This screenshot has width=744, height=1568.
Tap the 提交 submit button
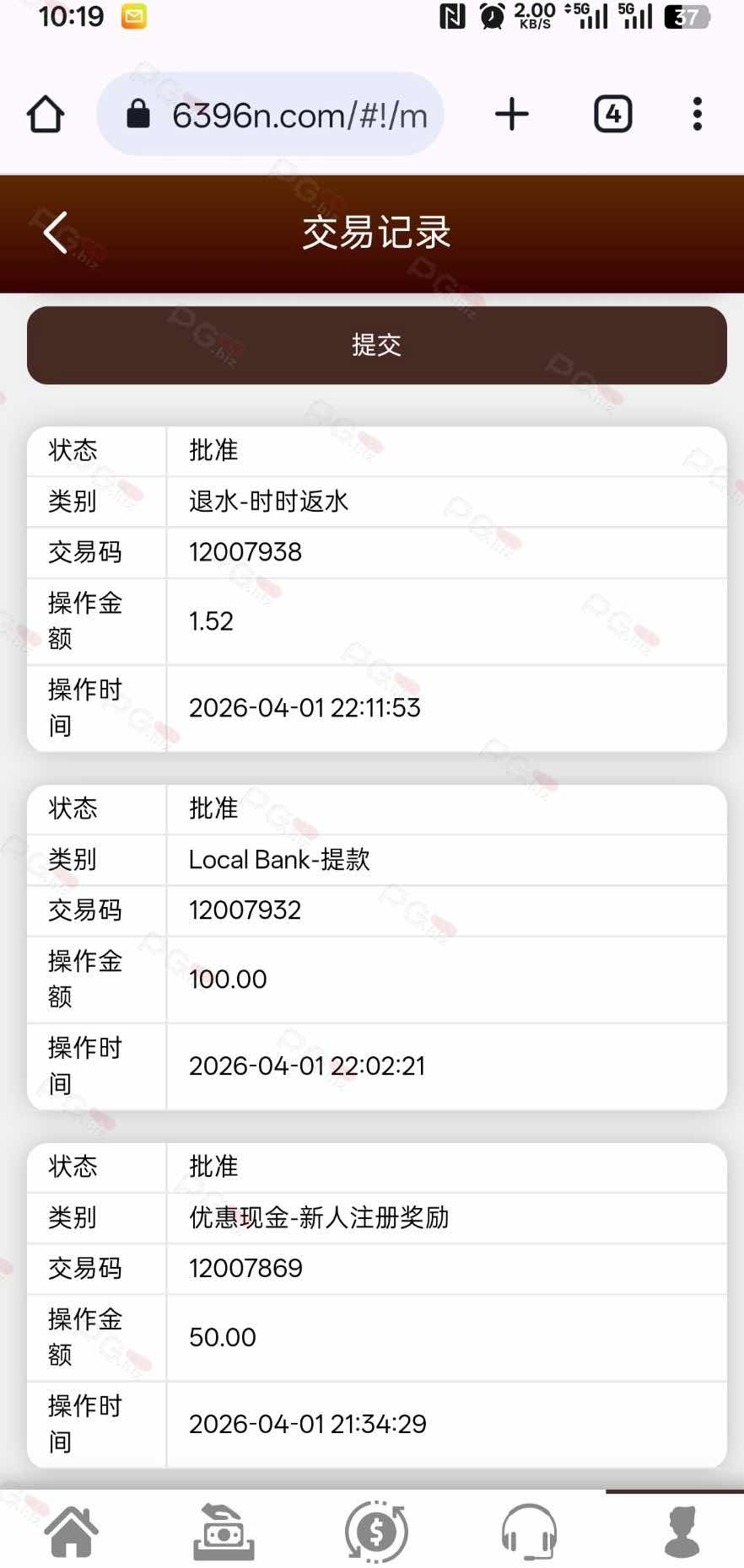[376, 345]
